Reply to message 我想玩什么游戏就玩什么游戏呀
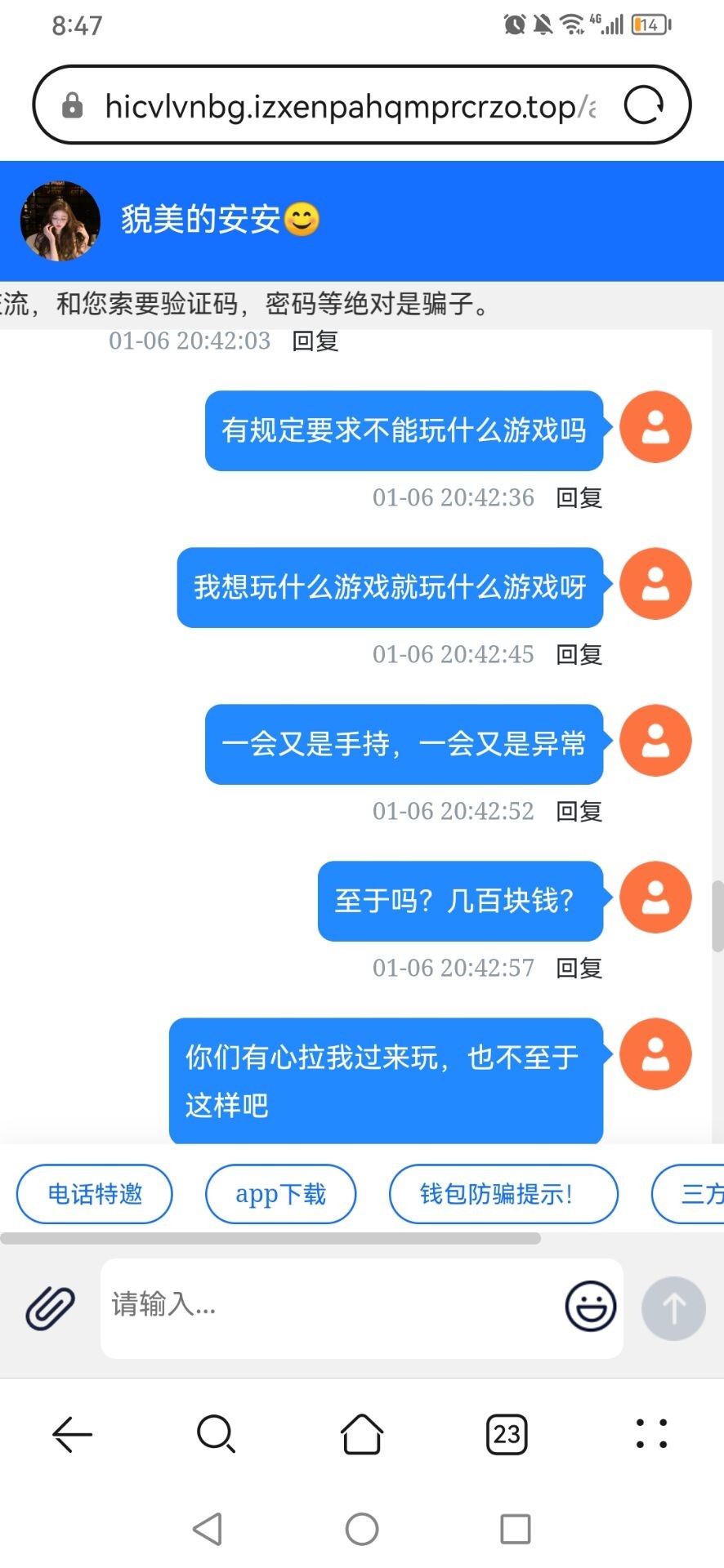724x1568 pixels. [579, 654]
